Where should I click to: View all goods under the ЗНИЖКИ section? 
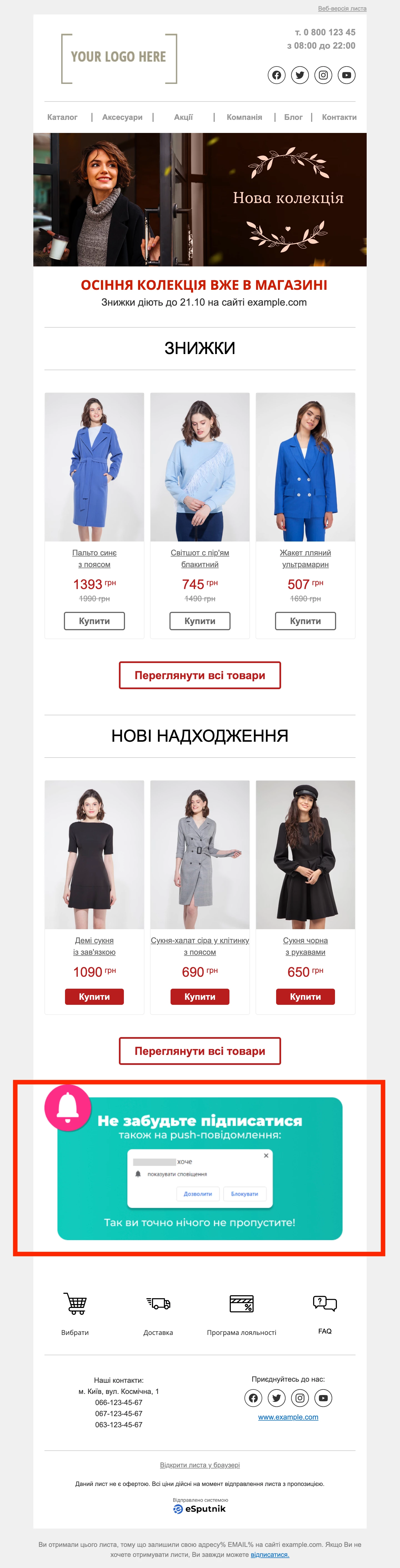point(200,675)
